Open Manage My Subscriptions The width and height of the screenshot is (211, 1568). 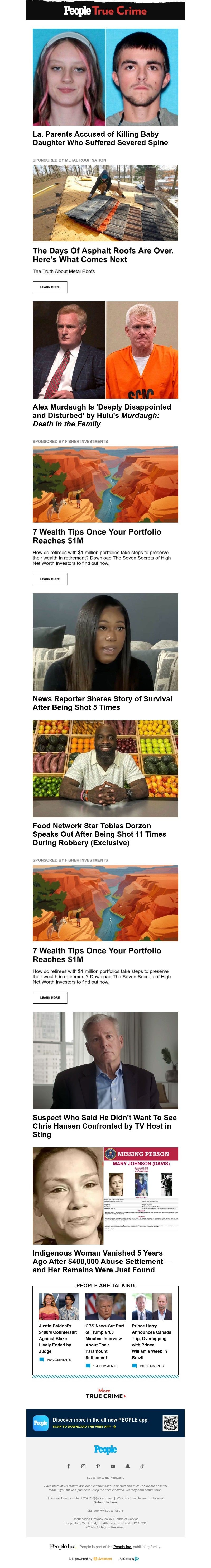pyautogui.click(x=105, y=1511)
